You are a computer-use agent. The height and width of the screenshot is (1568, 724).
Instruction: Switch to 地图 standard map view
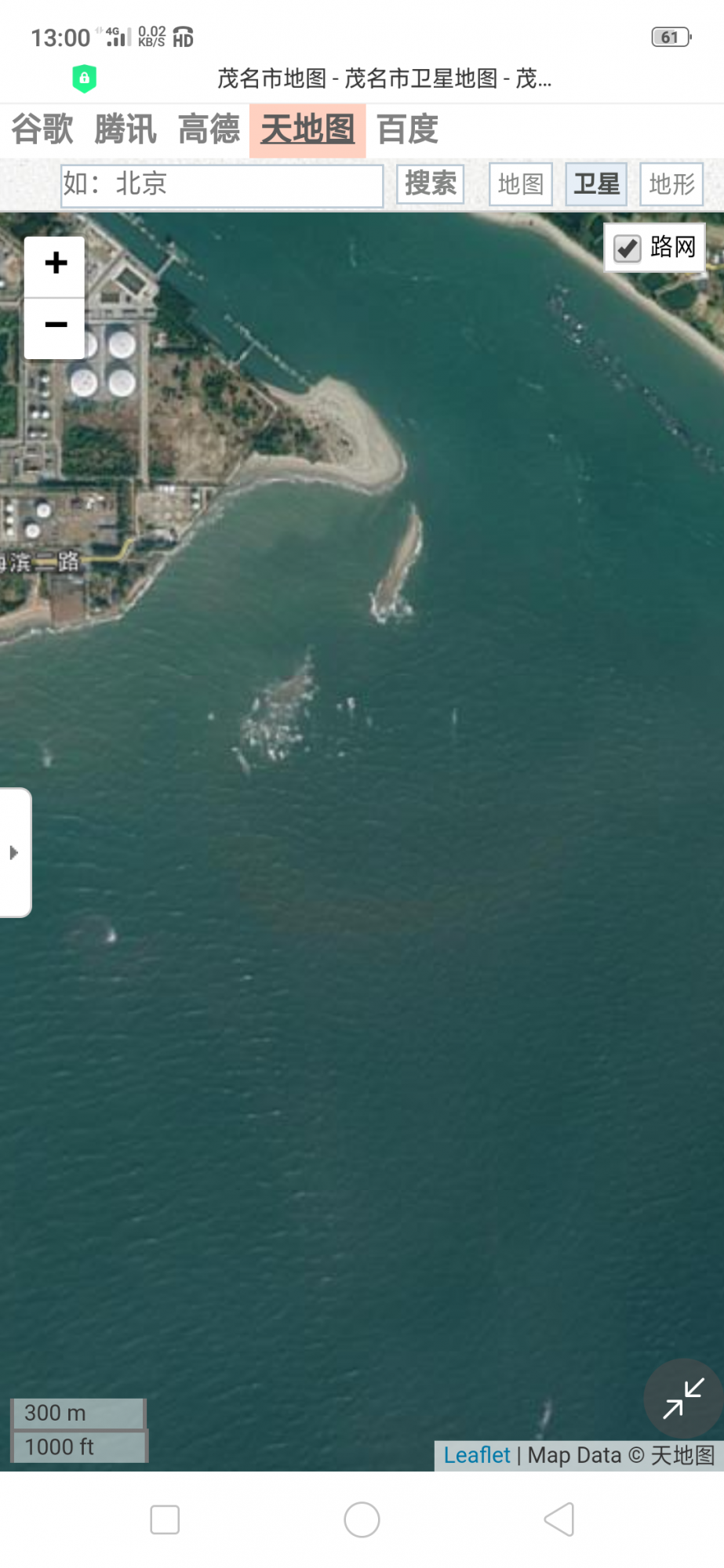[520, 184]
